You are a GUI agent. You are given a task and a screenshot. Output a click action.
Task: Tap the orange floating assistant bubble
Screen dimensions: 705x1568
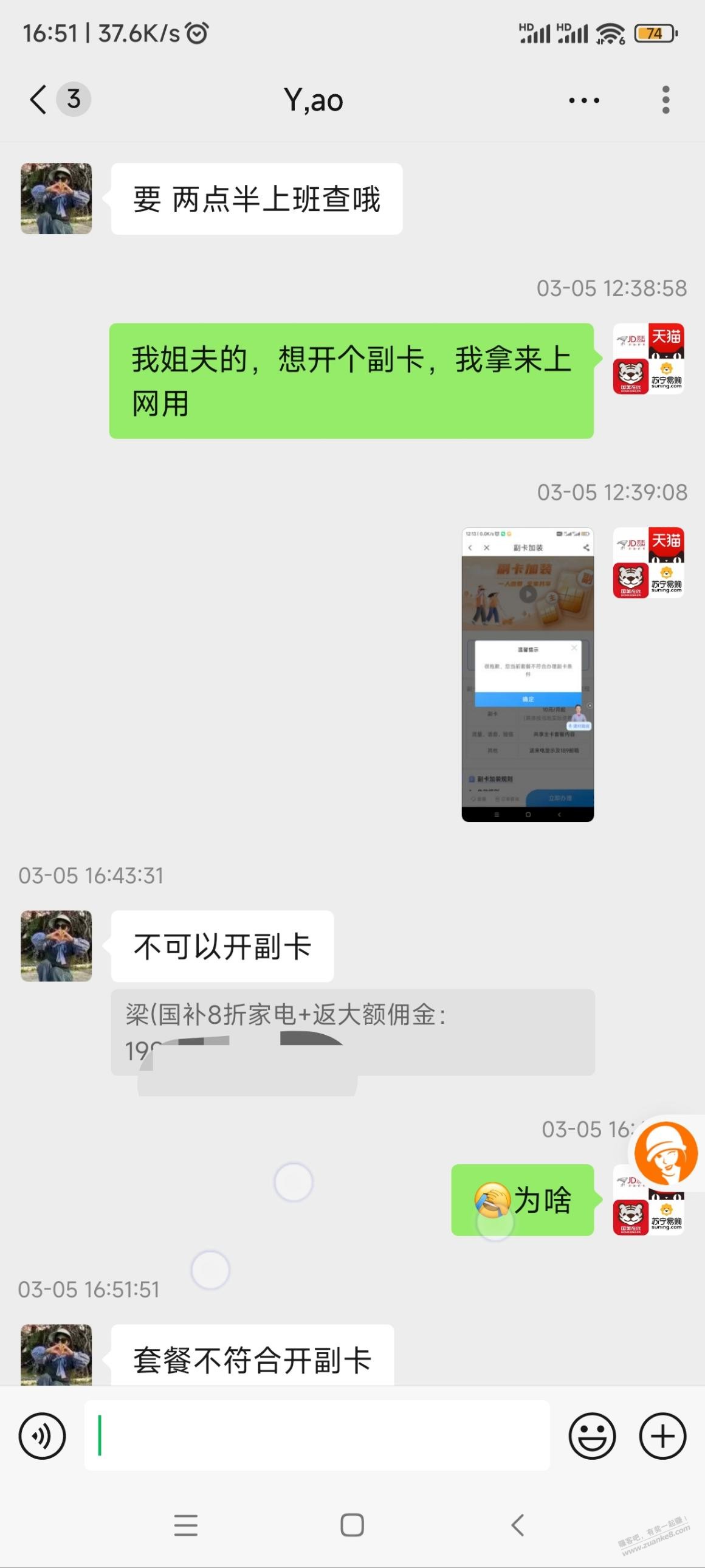click(x=665, y=1152)
